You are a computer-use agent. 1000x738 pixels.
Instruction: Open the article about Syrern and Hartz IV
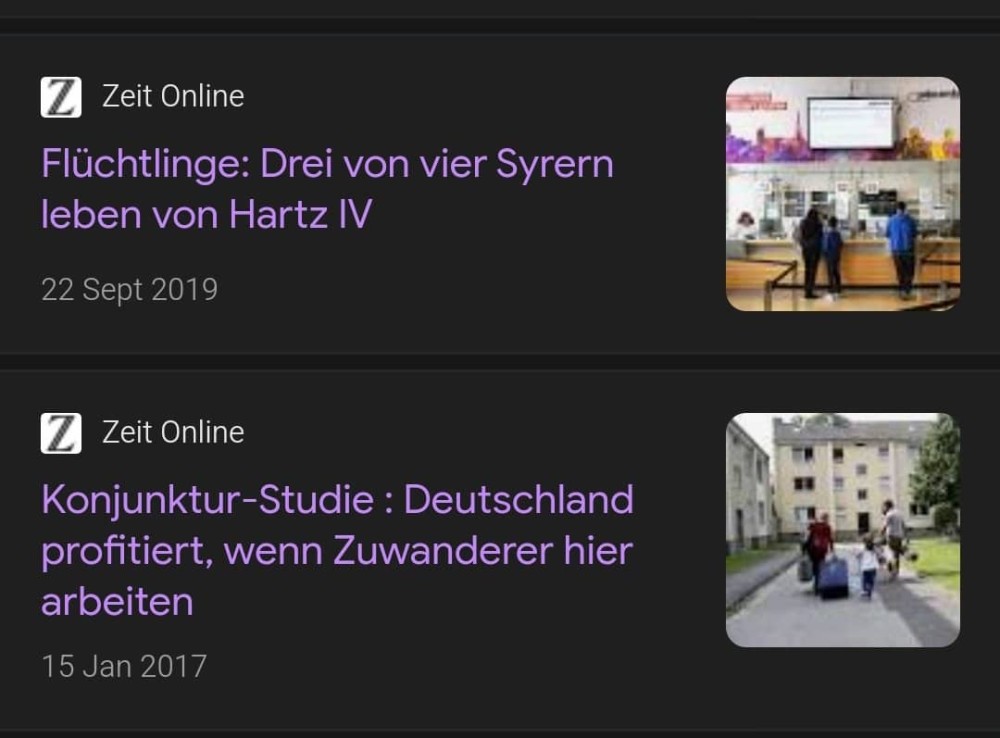(x=327, y=189)
